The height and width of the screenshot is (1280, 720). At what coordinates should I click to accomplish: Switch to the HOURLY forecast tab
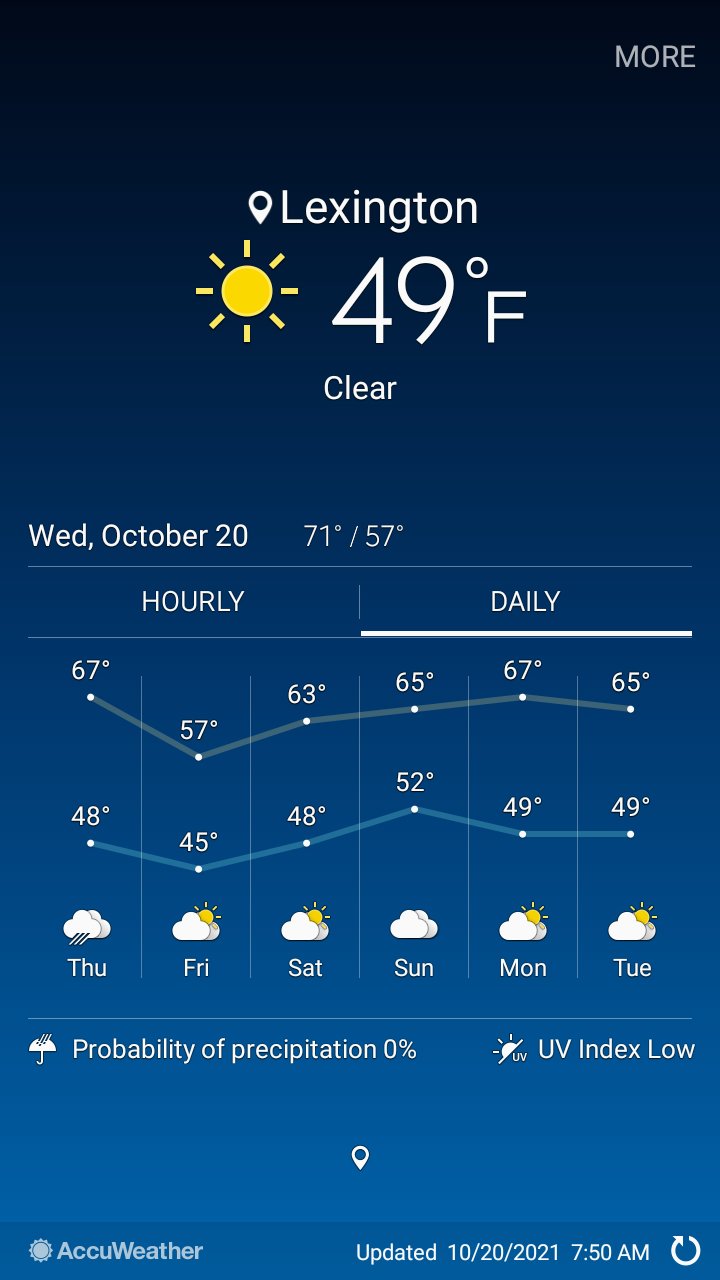coord(193,602)
